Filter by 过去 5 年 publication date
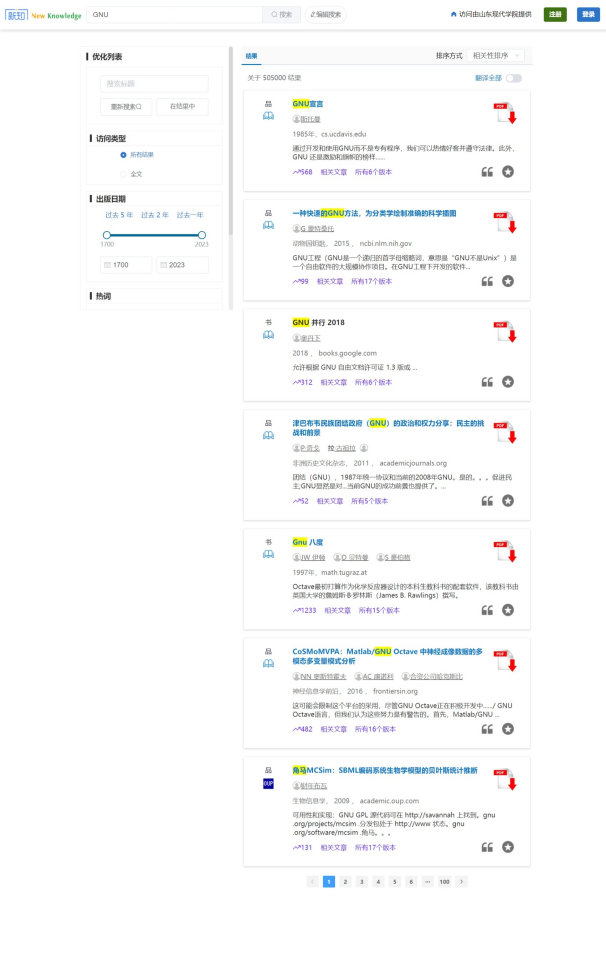Image resolution: width=606 pixels, height=953 pixels. point(119,215)
